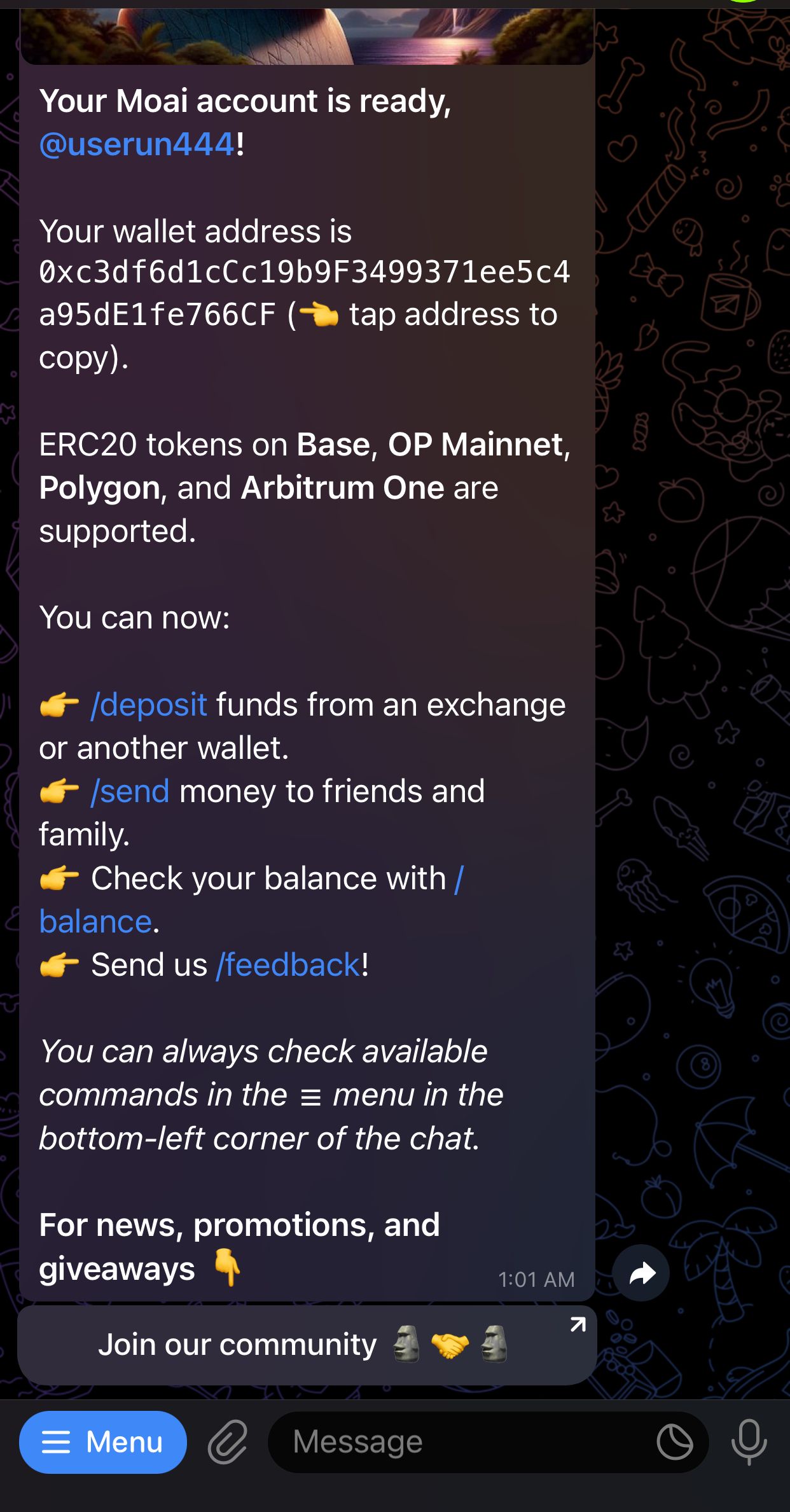
Task: Run the /send command link
Action: pyautogui.click(x=130, y=791)
